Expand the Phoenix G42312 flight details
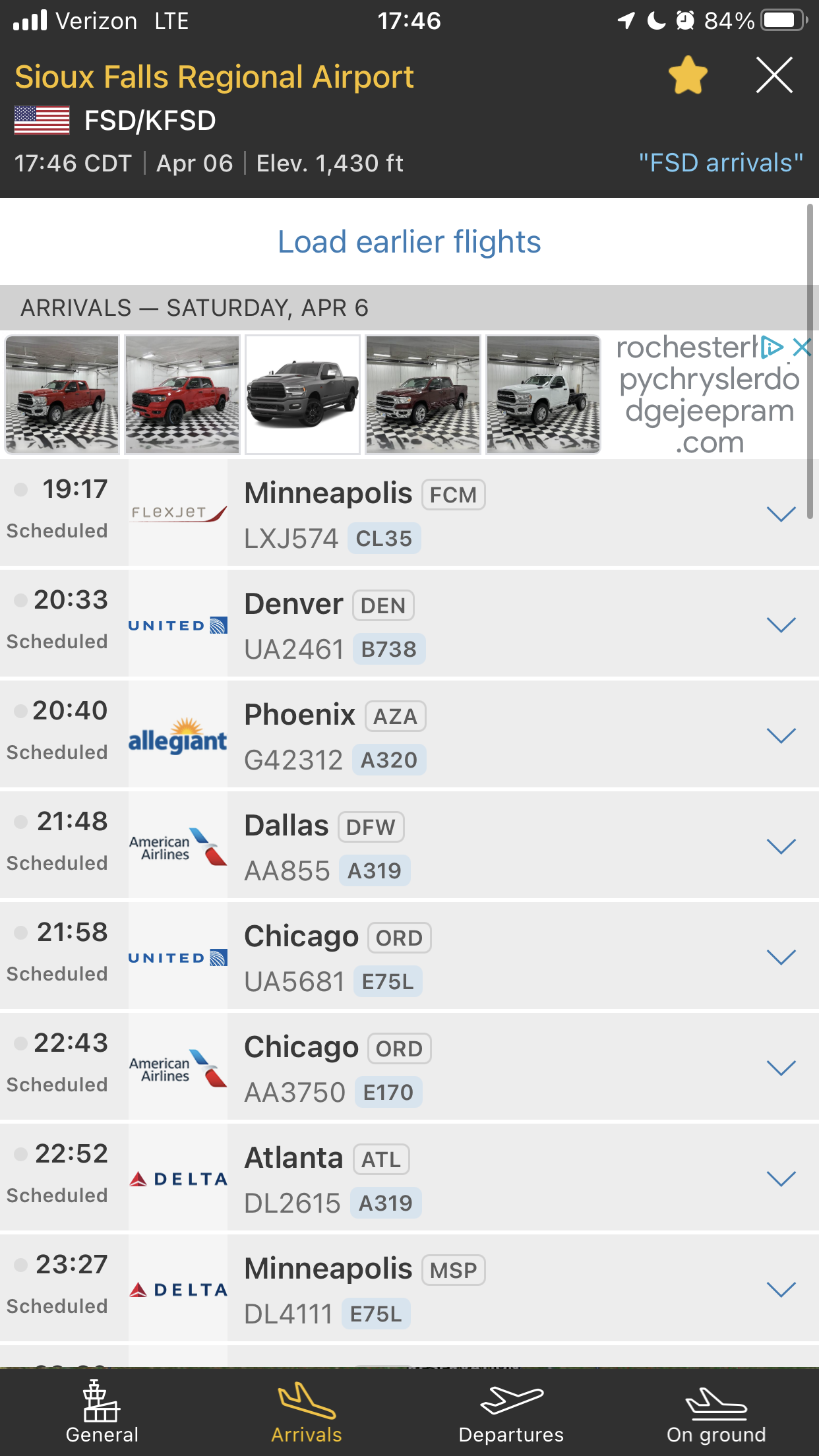Viewport: 819px width, 1456px height. tap(781, 736)
